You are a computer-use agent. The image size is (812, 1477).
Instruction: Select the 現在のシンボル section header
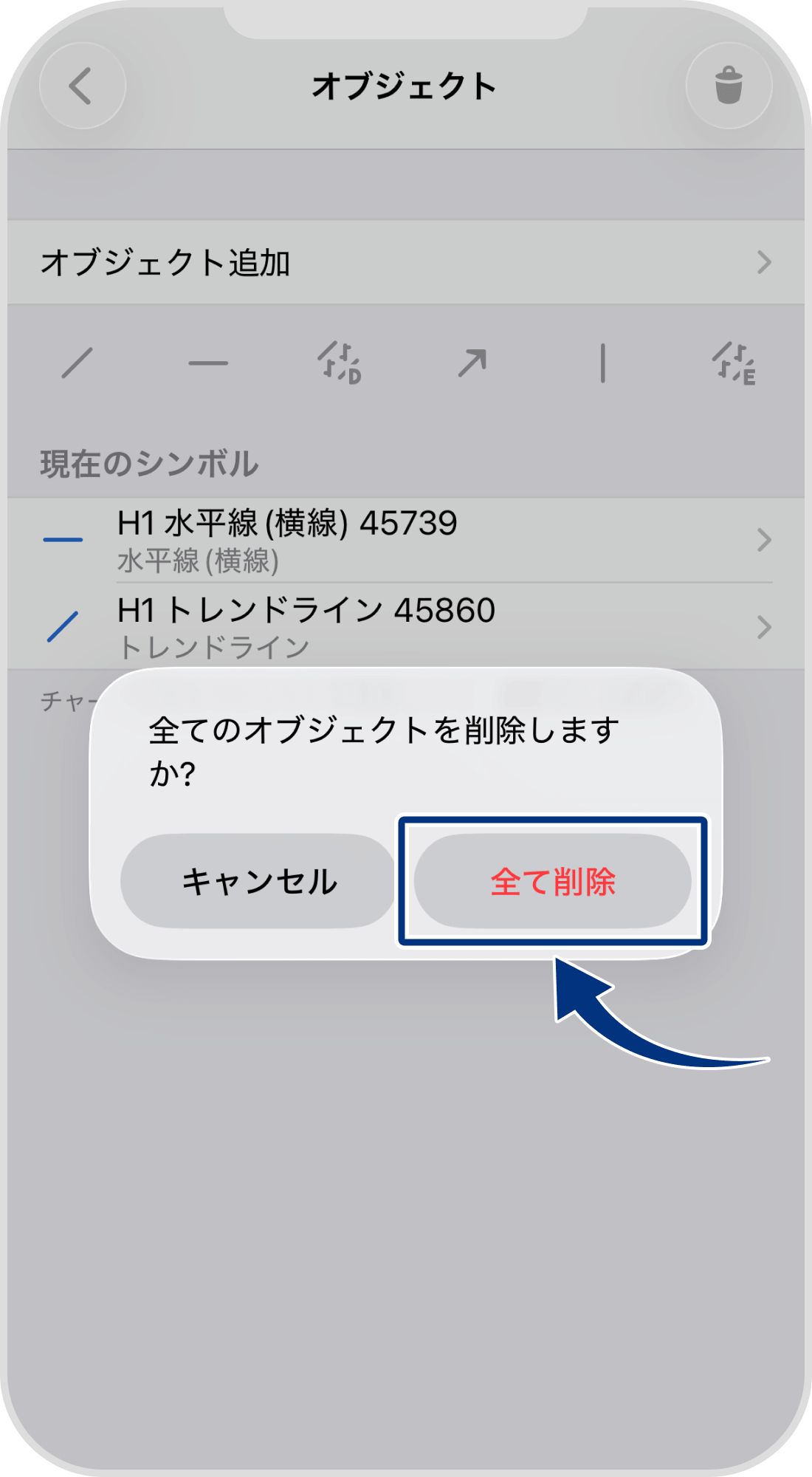[148, 459]
